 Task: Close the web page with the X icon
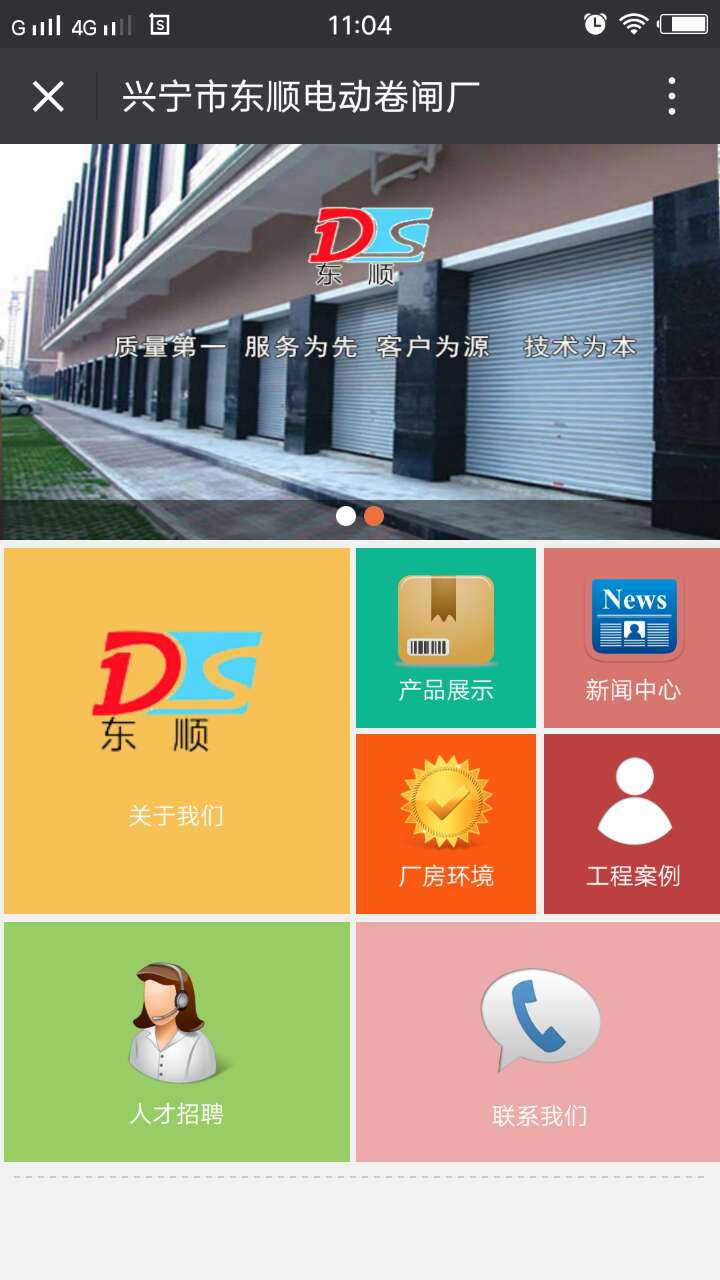[x=48, y=97]
